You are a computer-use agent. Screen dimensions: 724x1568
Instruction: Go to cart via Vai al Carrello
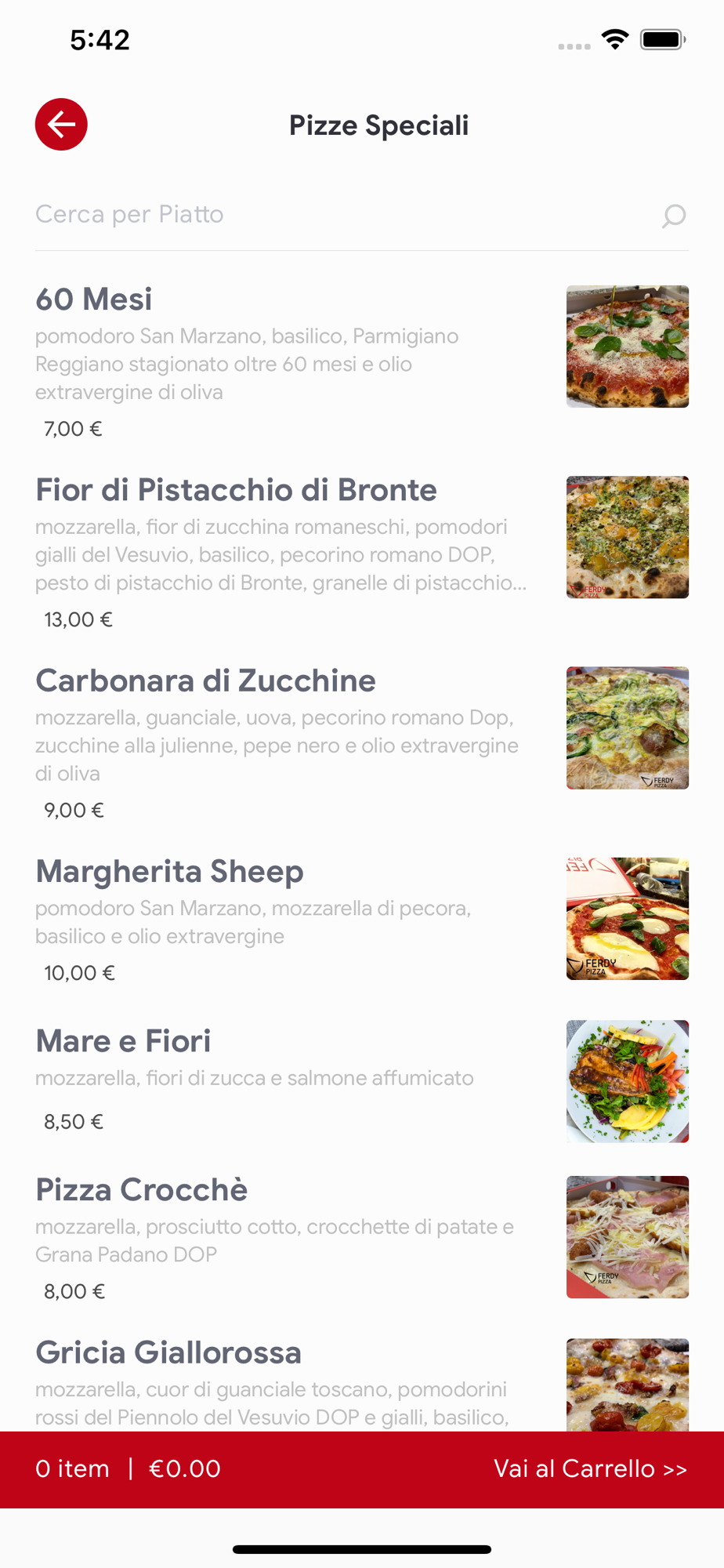590,1469
